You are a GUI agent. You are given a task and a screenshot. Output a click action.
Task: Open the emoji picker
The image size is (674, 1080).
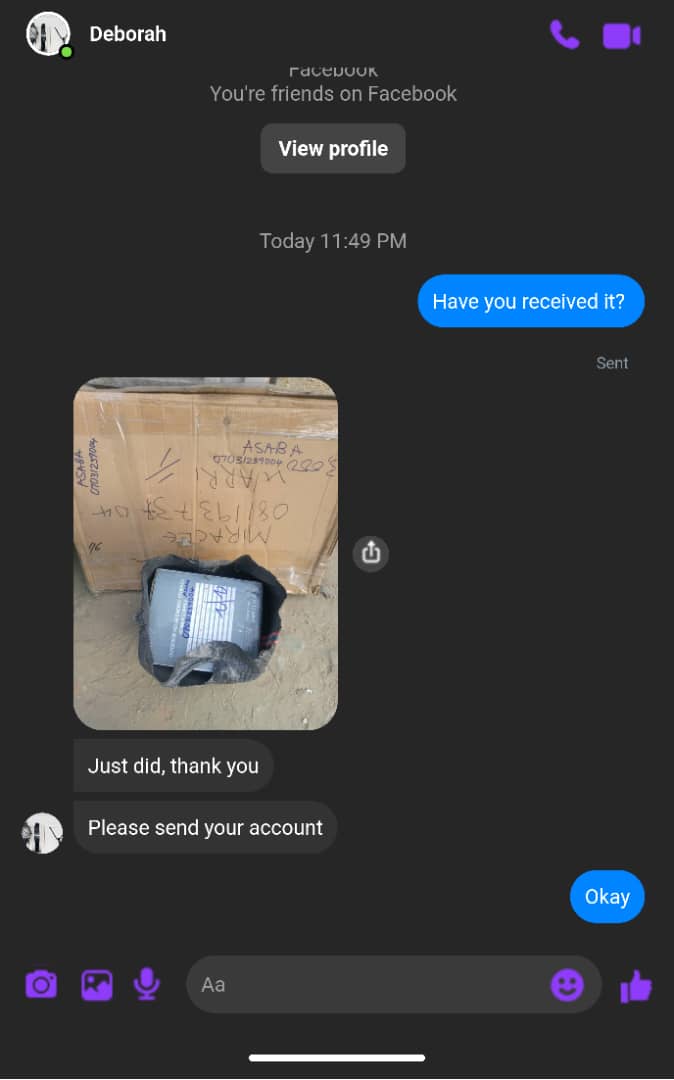pyautogui.click(x=567, y=986)
